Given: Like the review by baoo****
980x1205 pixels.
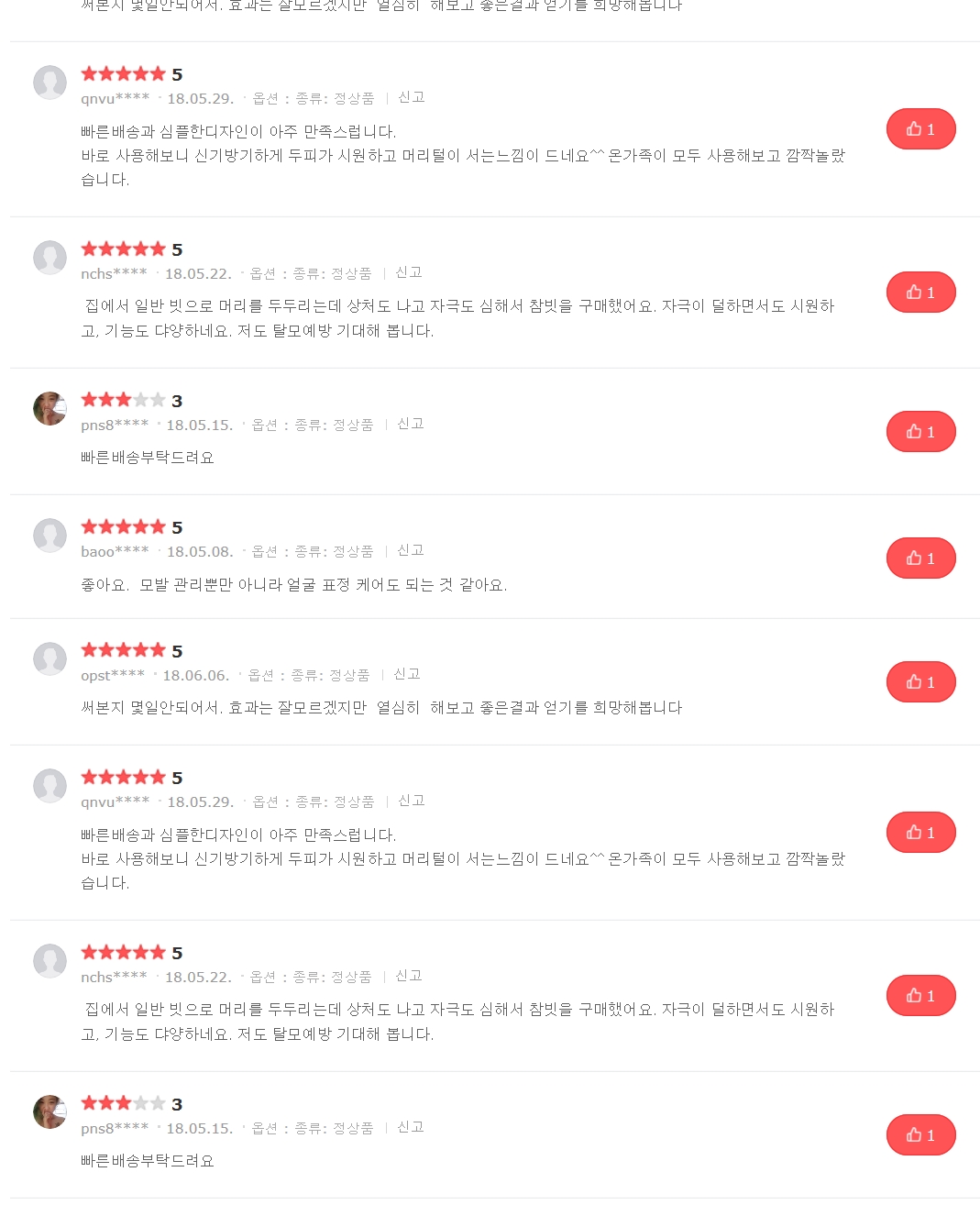Looking at the screenshot, I should (x=920, y=558).
